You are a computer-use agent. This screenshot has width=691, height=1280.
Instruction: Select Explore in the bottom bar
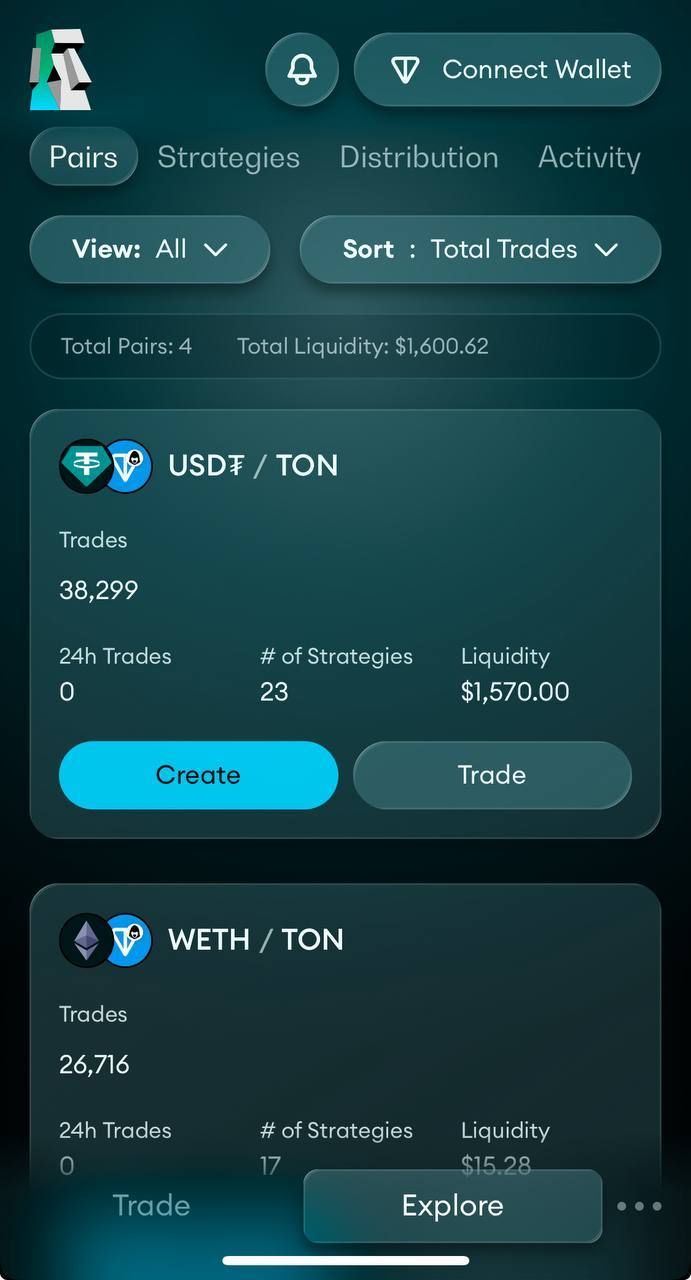[452, 1205]
